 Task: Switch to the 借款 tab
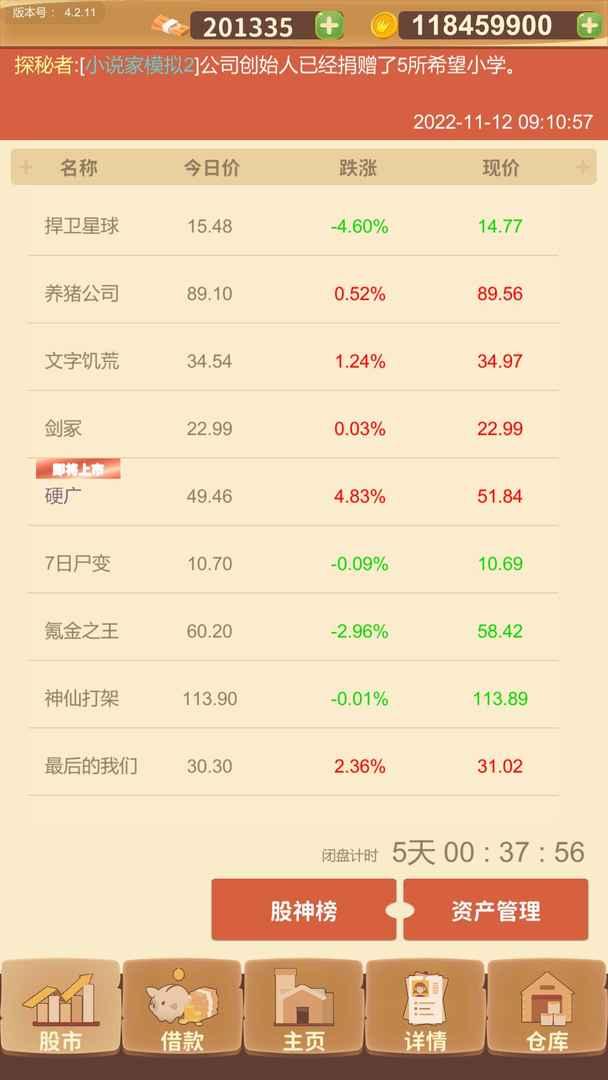click(182, 1008)
